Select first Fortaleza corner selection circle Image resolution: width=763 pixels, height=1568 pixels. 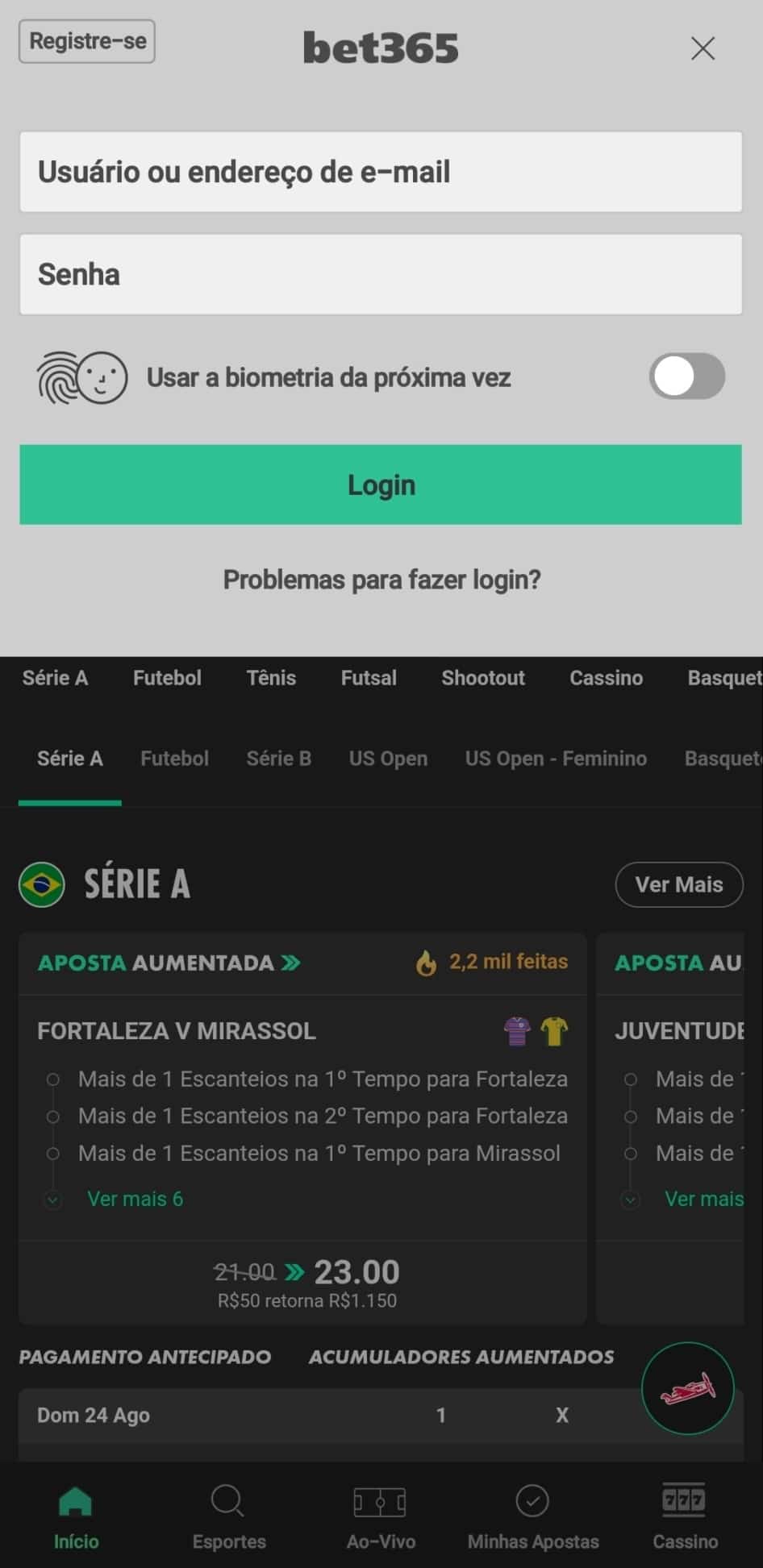point(54,1079)
